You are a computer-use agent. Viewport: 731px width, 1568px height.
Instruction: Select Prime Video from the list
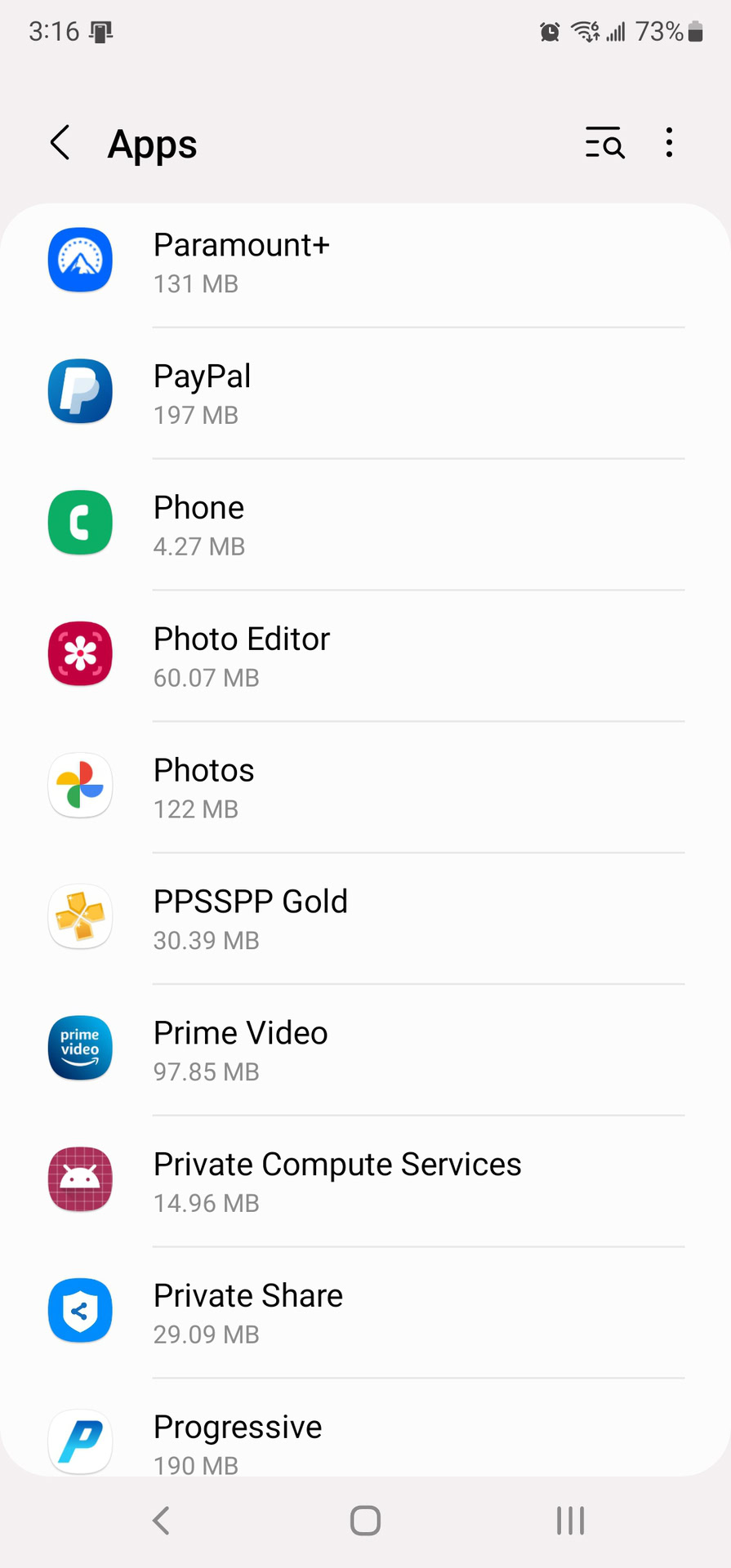[x=365, y=1050]
